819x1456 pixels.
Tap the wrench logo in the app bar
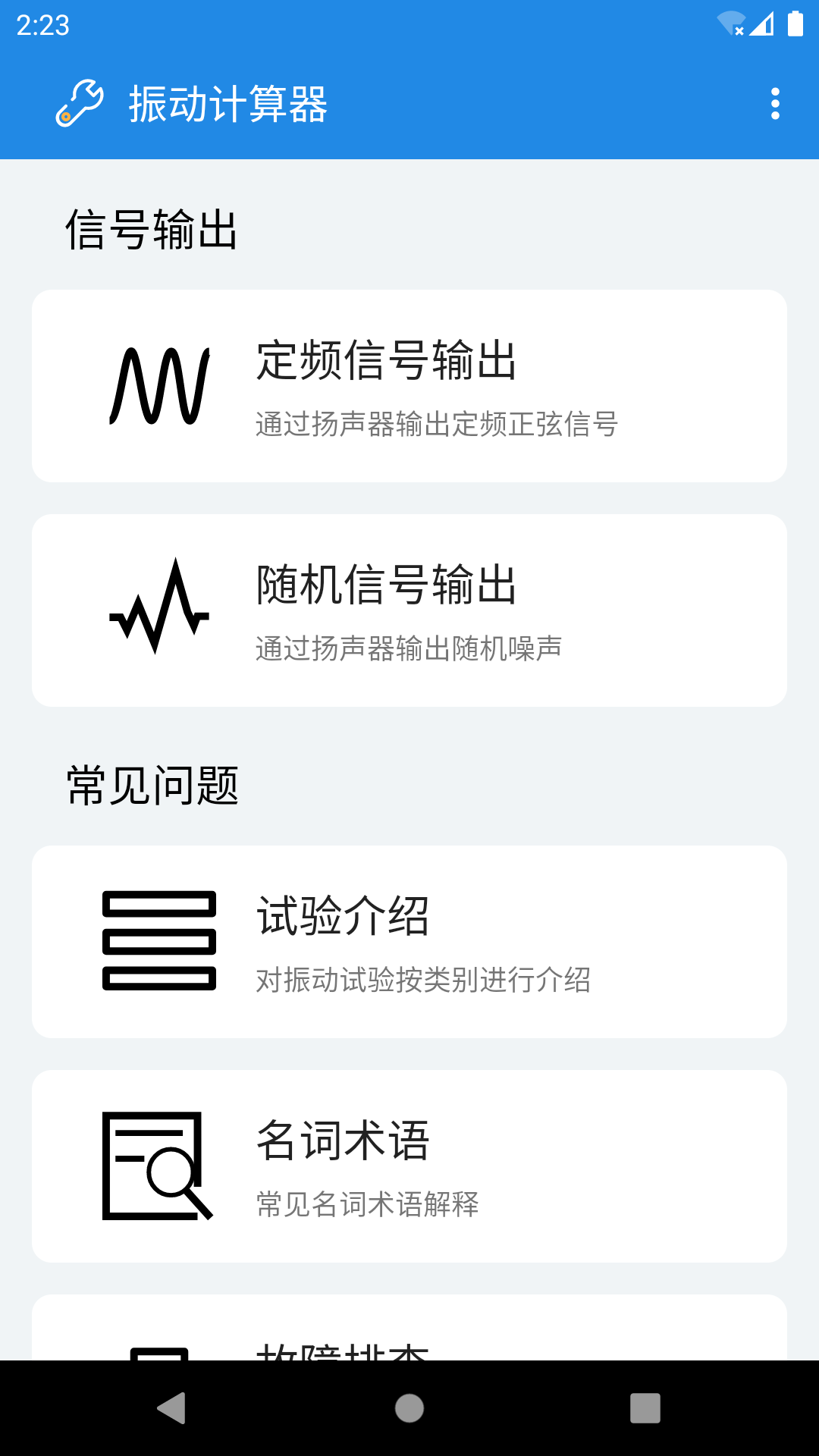pos(81,105)
